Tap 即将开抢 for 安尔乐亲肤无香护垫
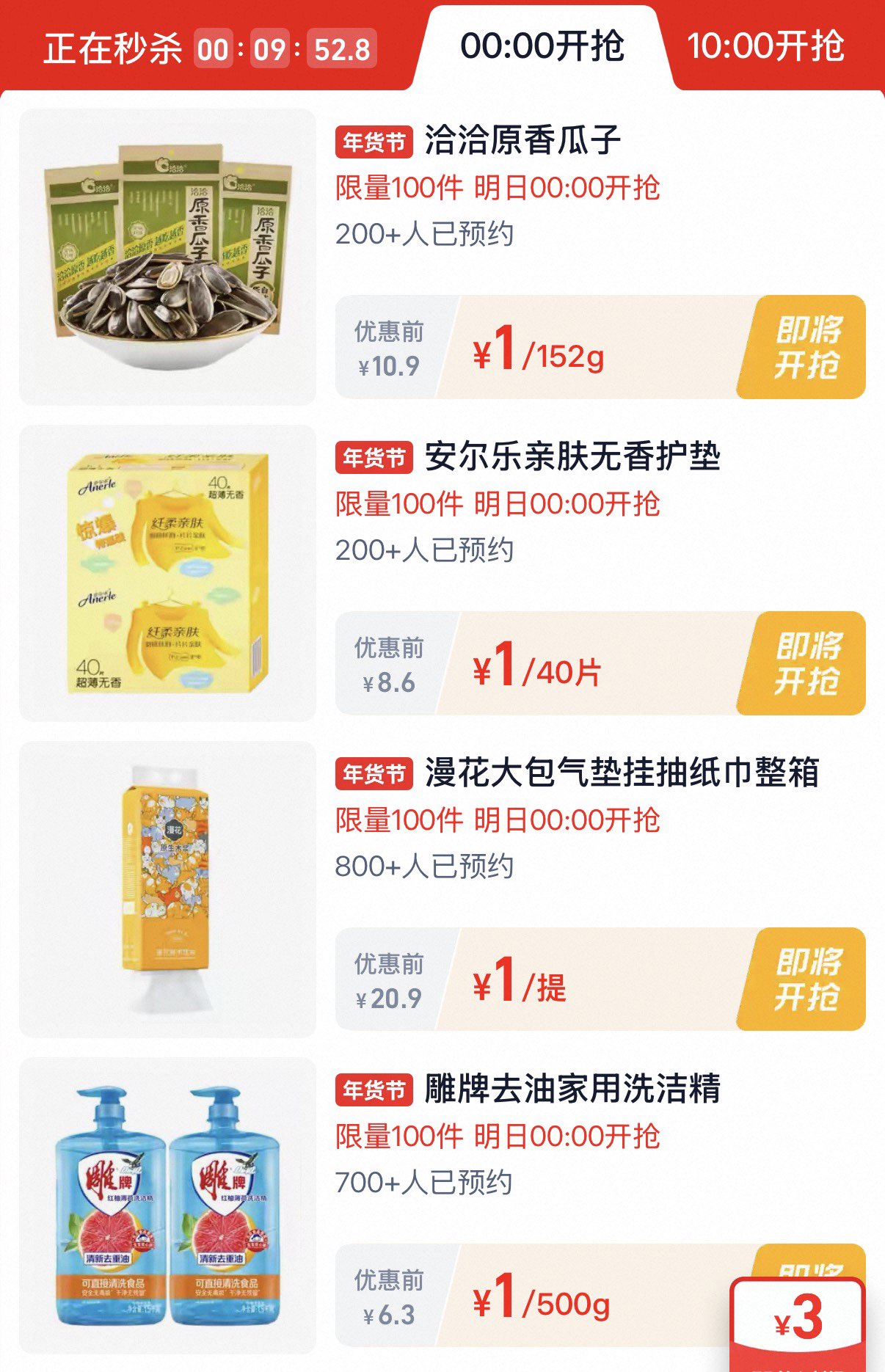 pos(805,663)
